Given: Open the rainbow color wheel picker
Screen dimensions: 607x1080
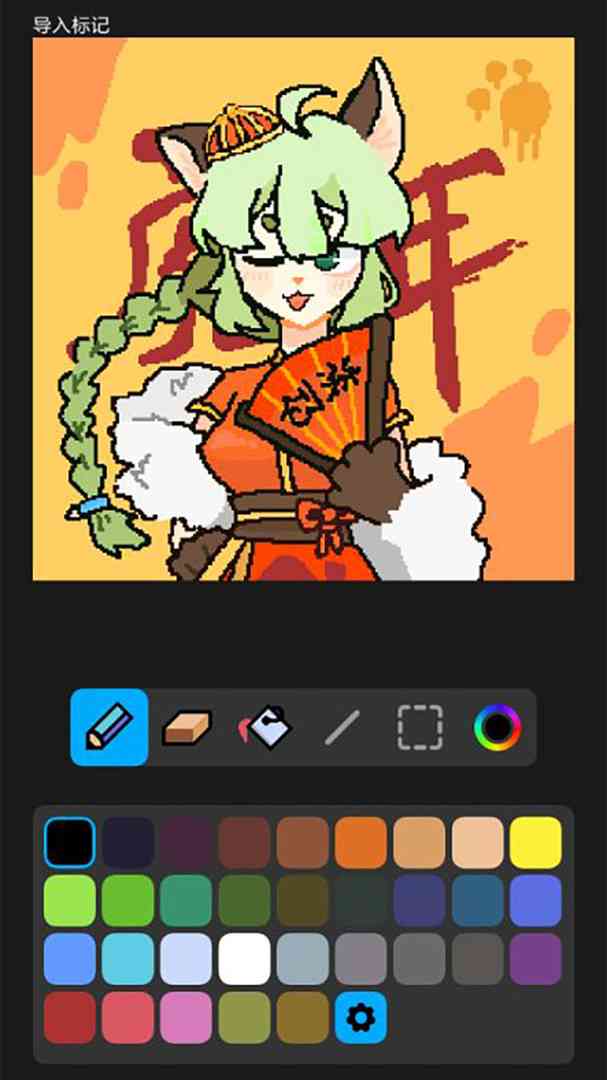Looking at the screenshot, I should coord(497,727).
